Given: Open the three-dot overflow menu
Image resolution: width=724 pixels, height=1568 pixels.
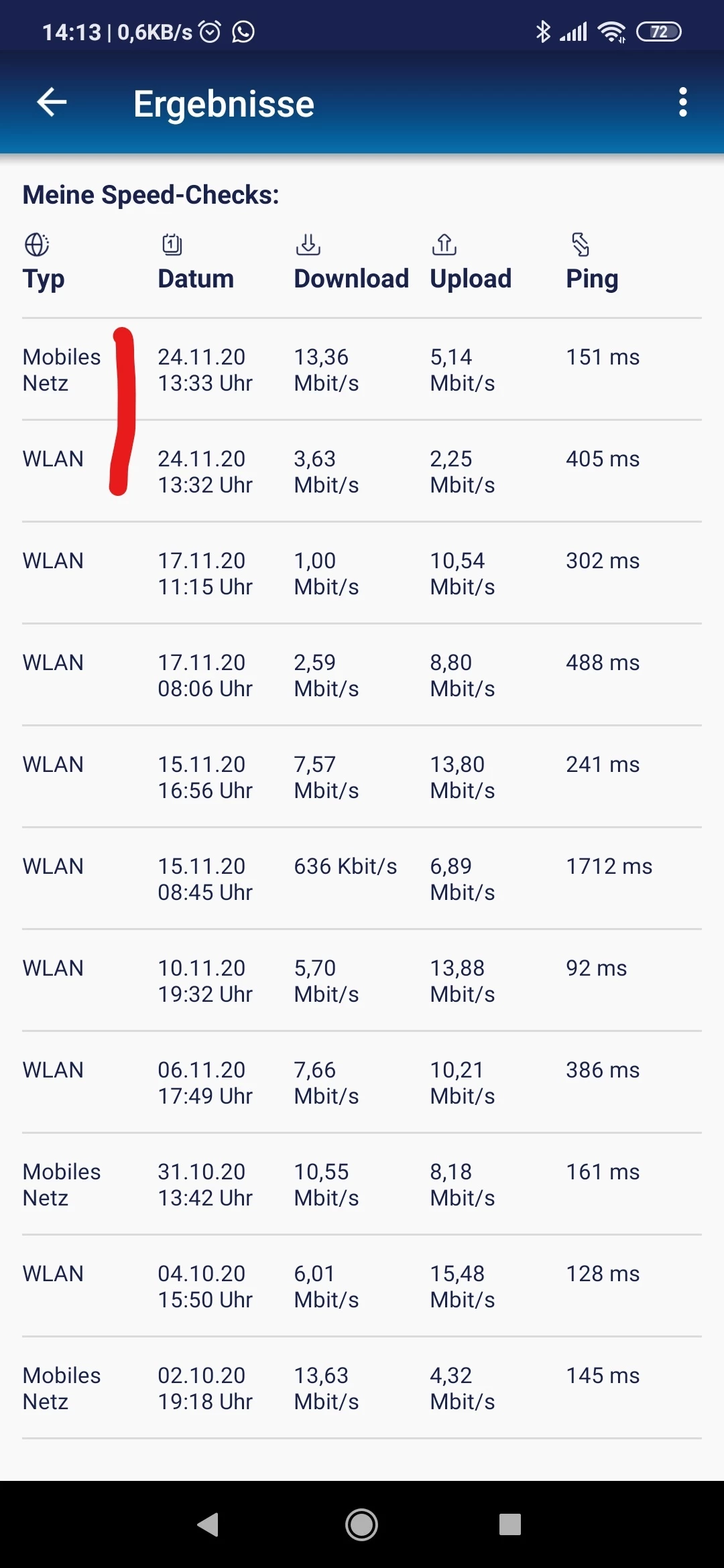Looking at the screenshot, I should 682,103.
